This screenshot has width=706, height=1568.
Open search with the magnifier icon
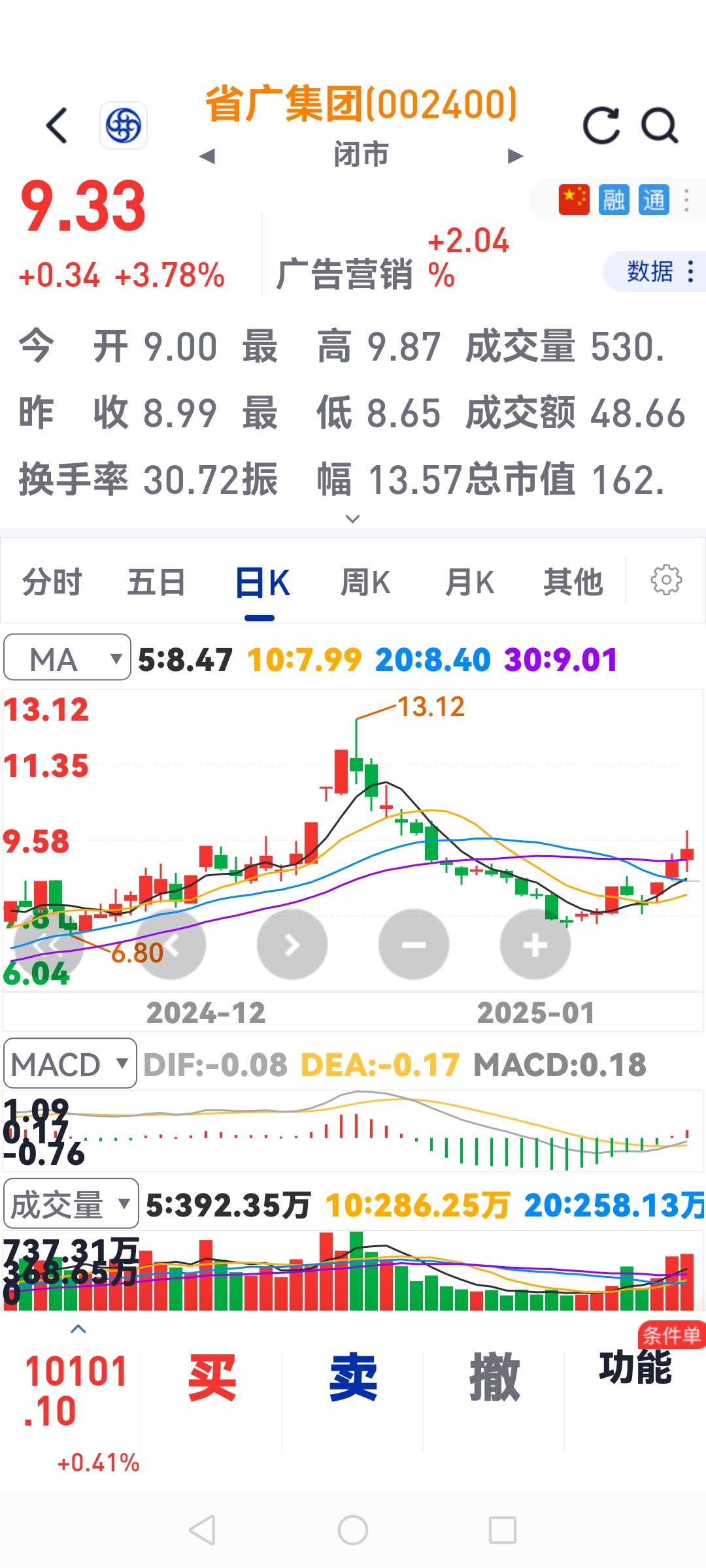(660, 125)
